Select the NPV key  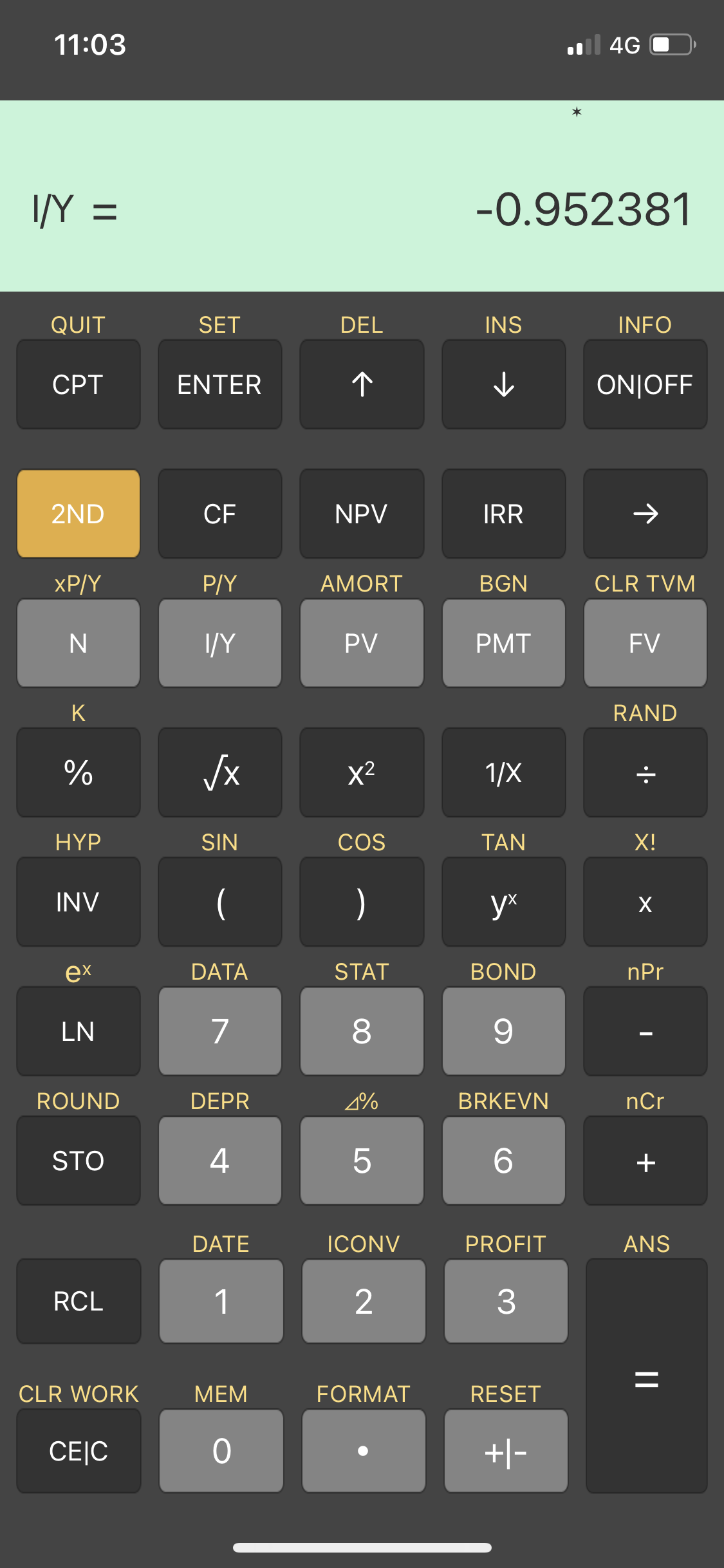pos(362,514)
